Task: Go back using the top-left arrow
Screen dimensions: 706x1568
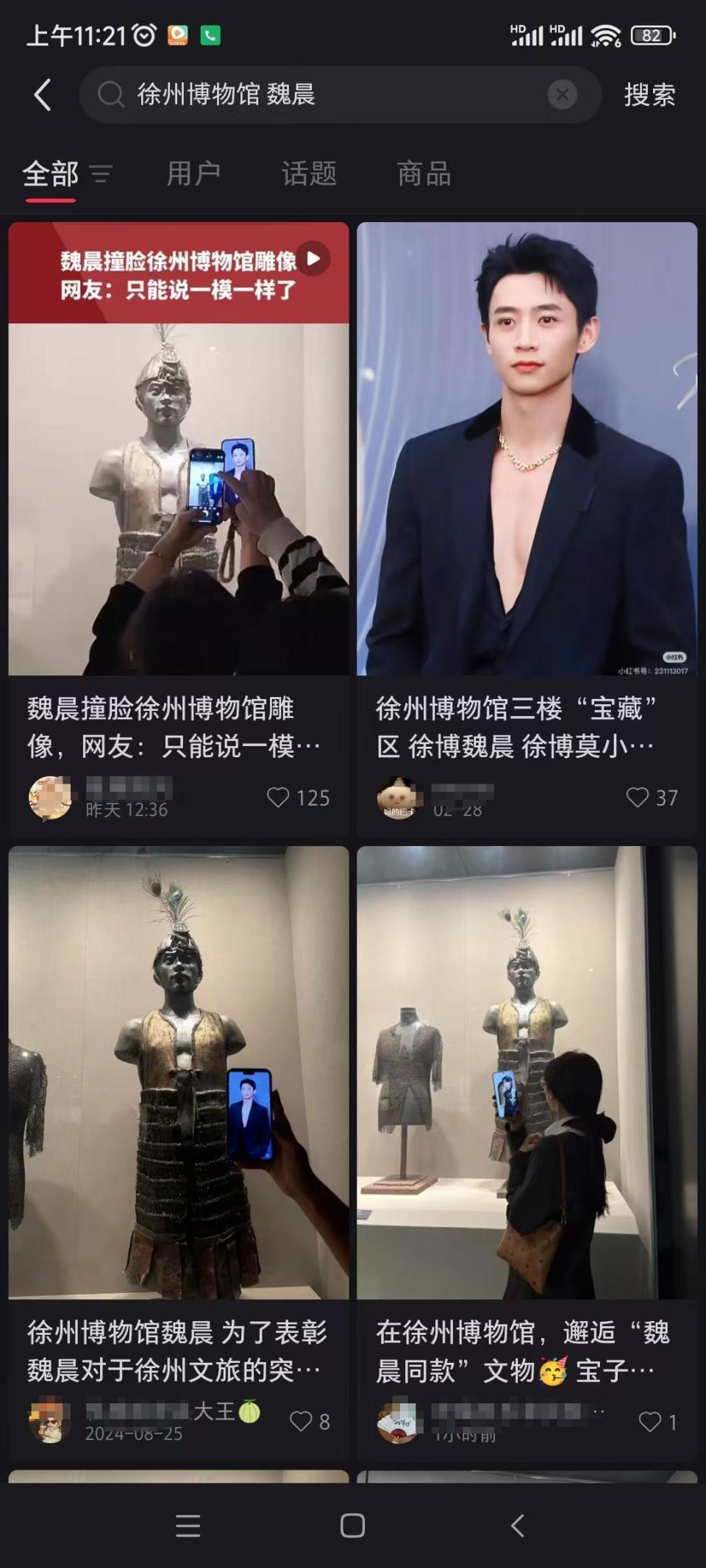Action: 43,95
